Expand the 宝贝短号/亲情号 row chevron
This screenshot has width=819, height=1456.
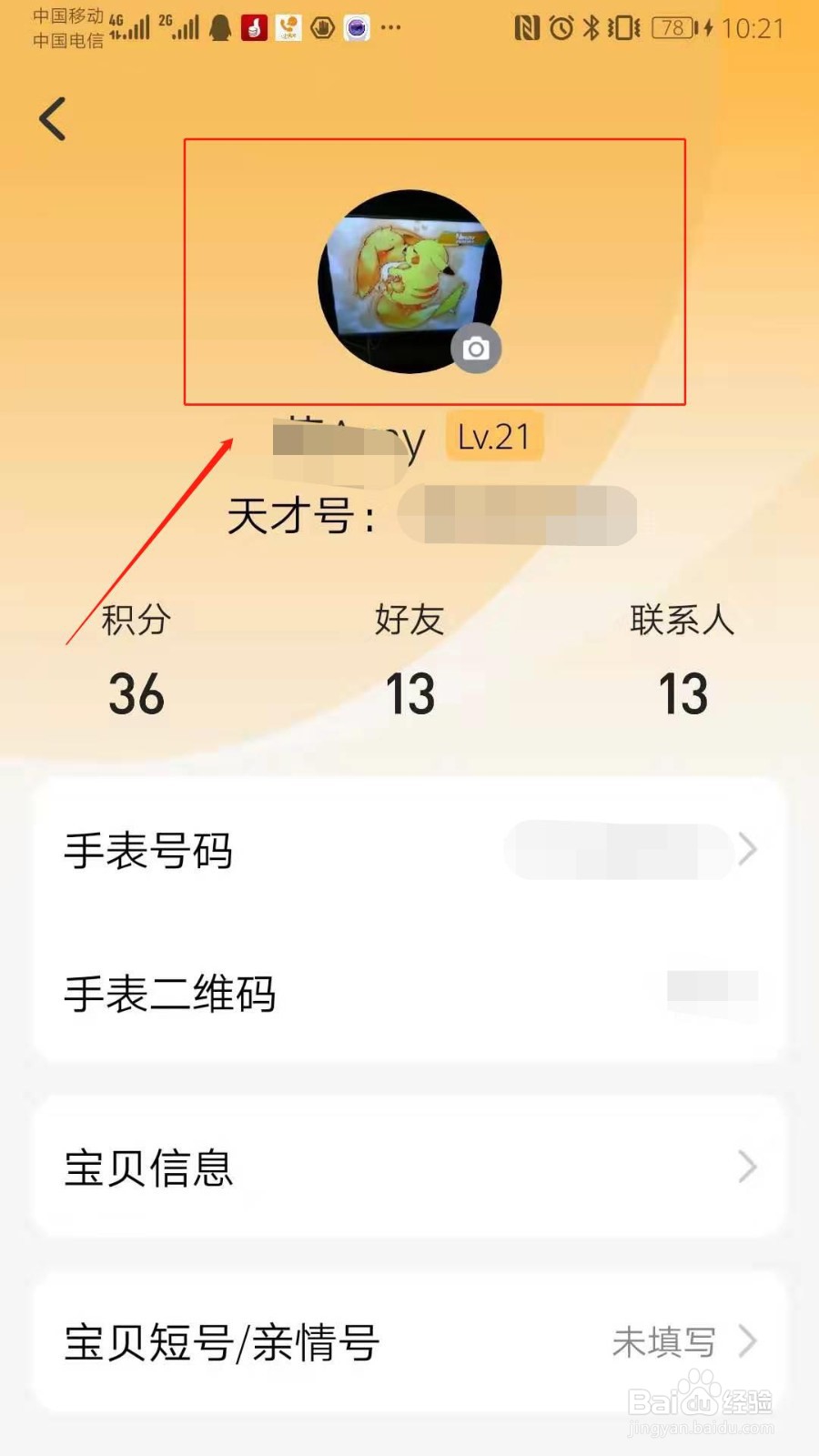[748, 1341]
